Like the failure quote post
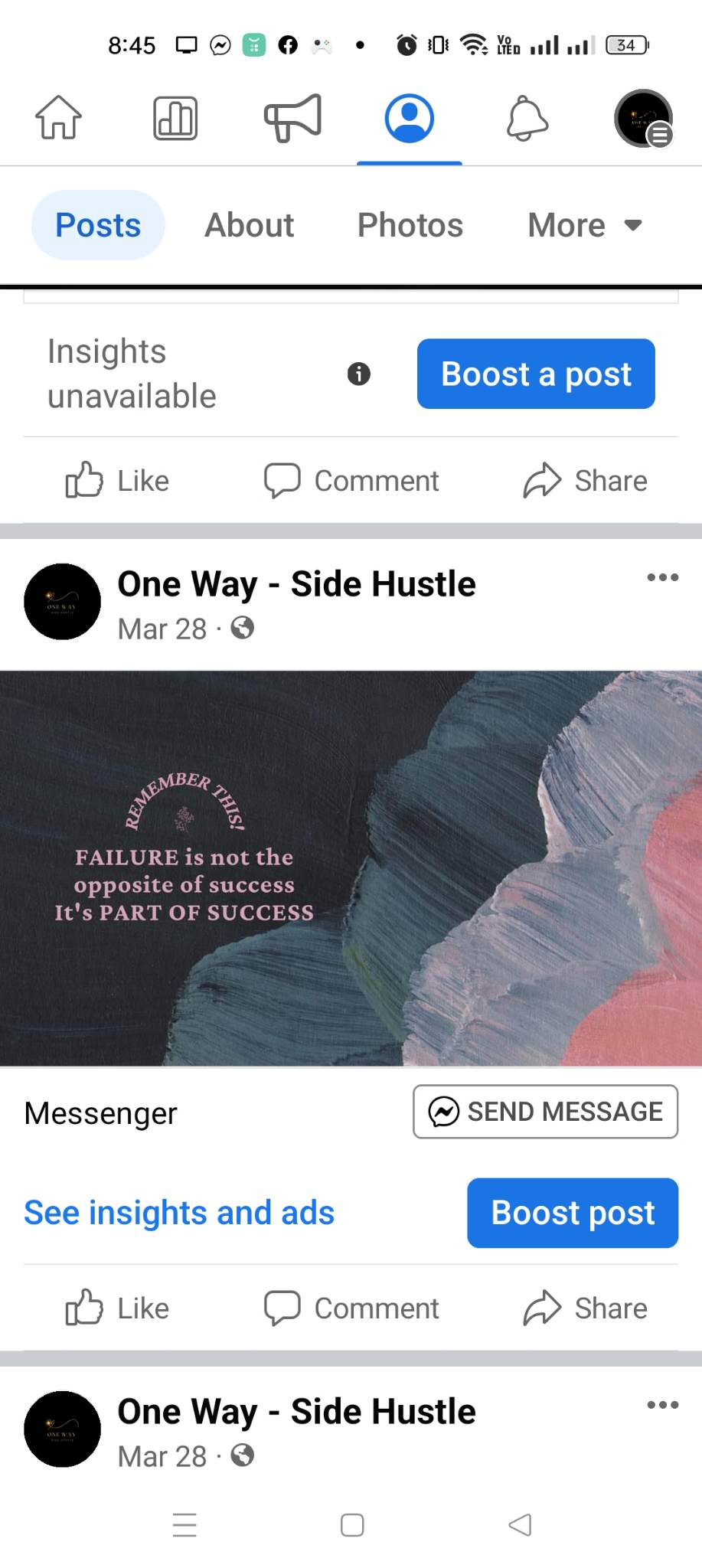 [117, 1308]
